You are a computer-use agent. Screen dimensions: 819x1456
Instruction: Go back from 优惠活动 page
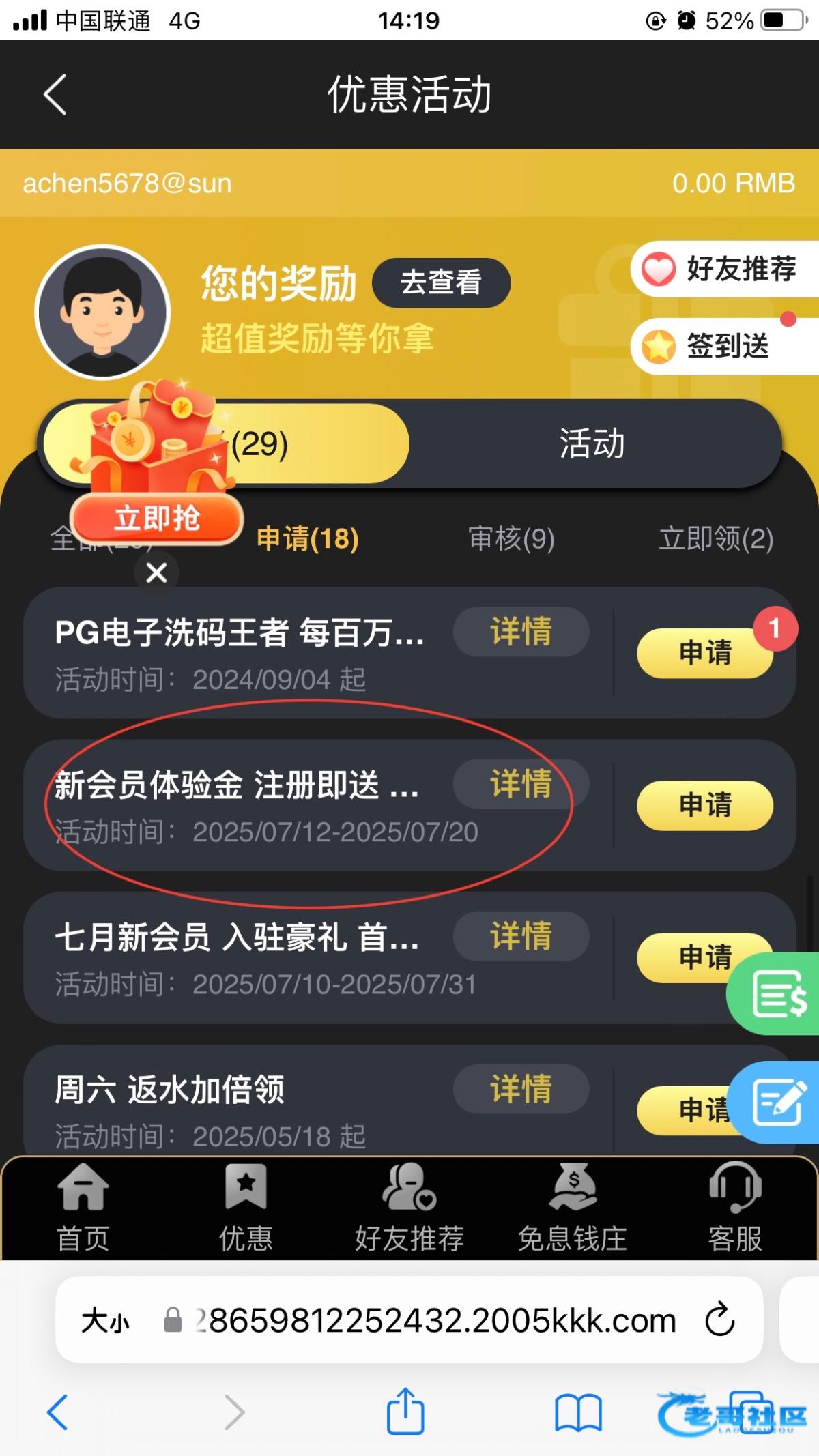coord(55,94)
